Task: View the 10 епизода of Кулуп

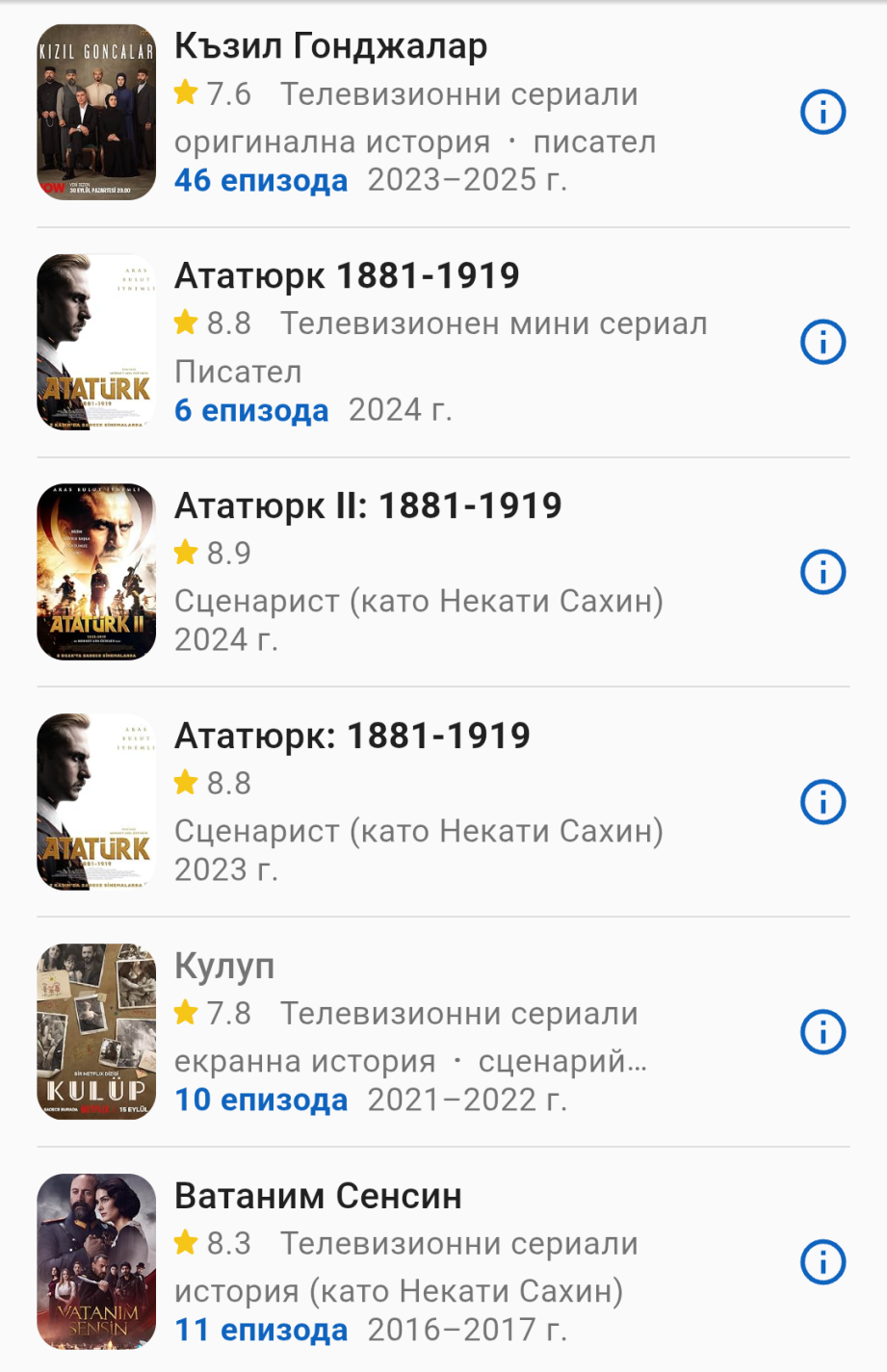Action: (x=261, y=1100)
